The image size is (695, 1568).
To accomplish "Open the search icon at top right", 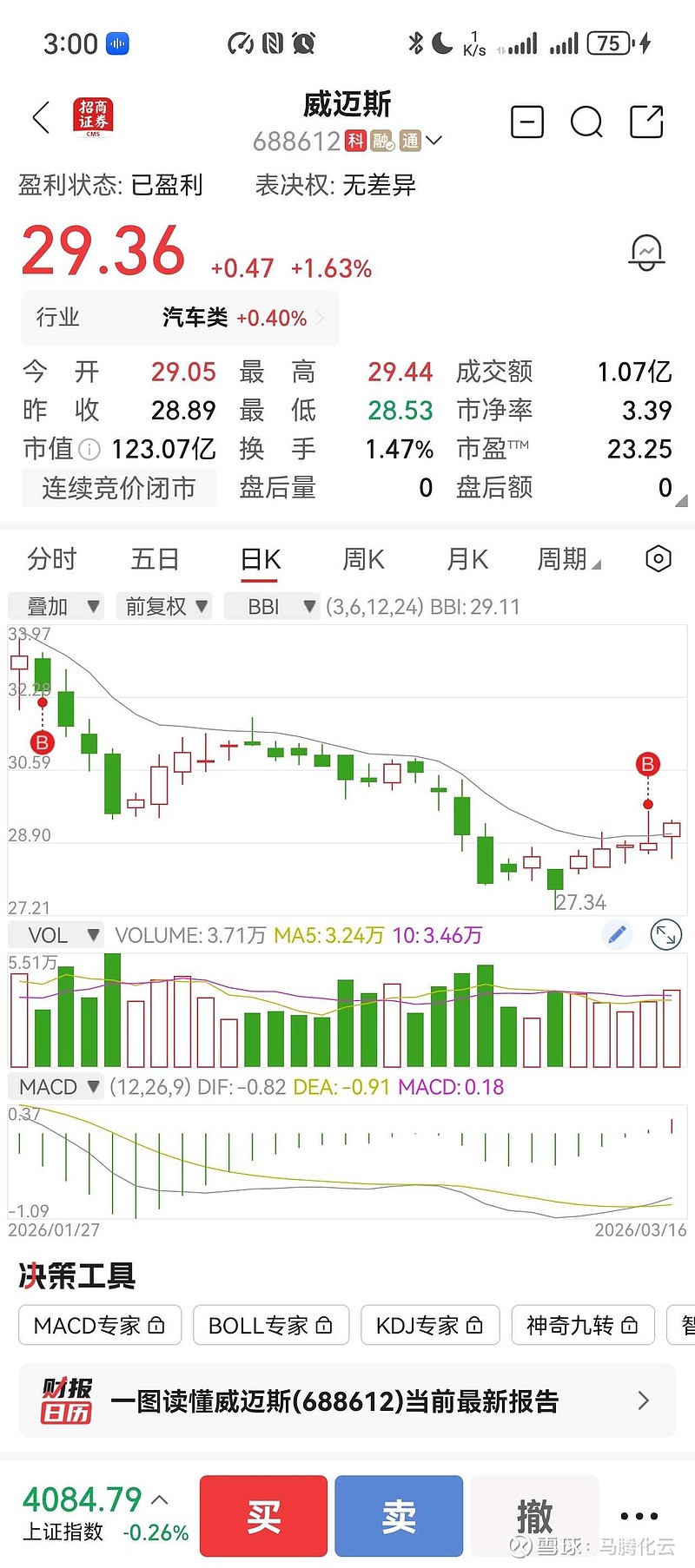I will pyautogui.click(x=586, y=122).
